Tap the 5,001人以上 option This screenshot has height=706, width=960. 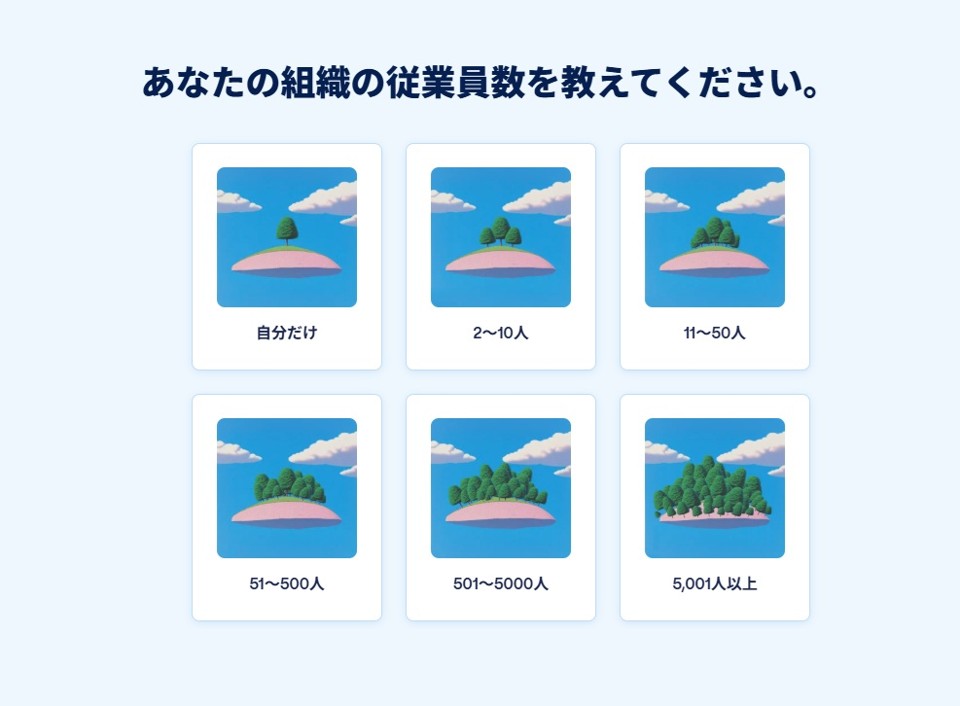coord(715,508)
